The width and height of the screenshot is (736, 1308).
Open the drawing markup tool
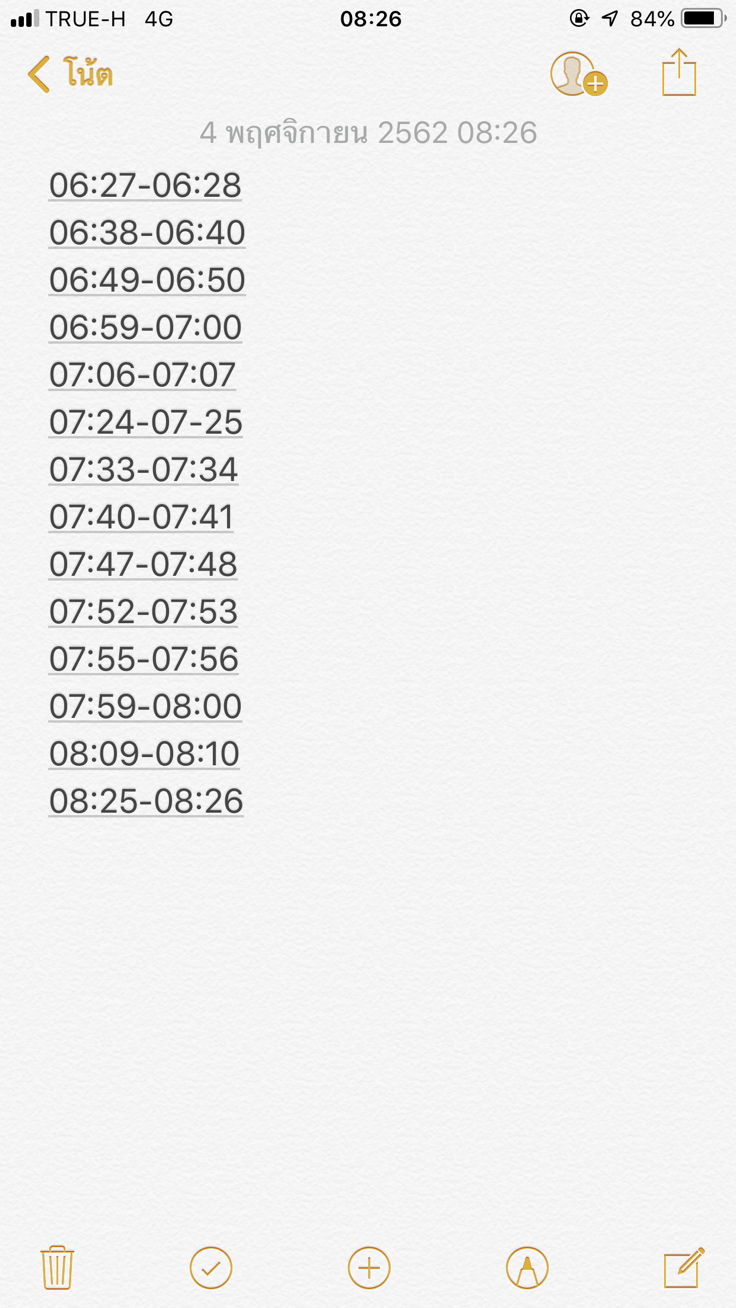(527, 1268)
